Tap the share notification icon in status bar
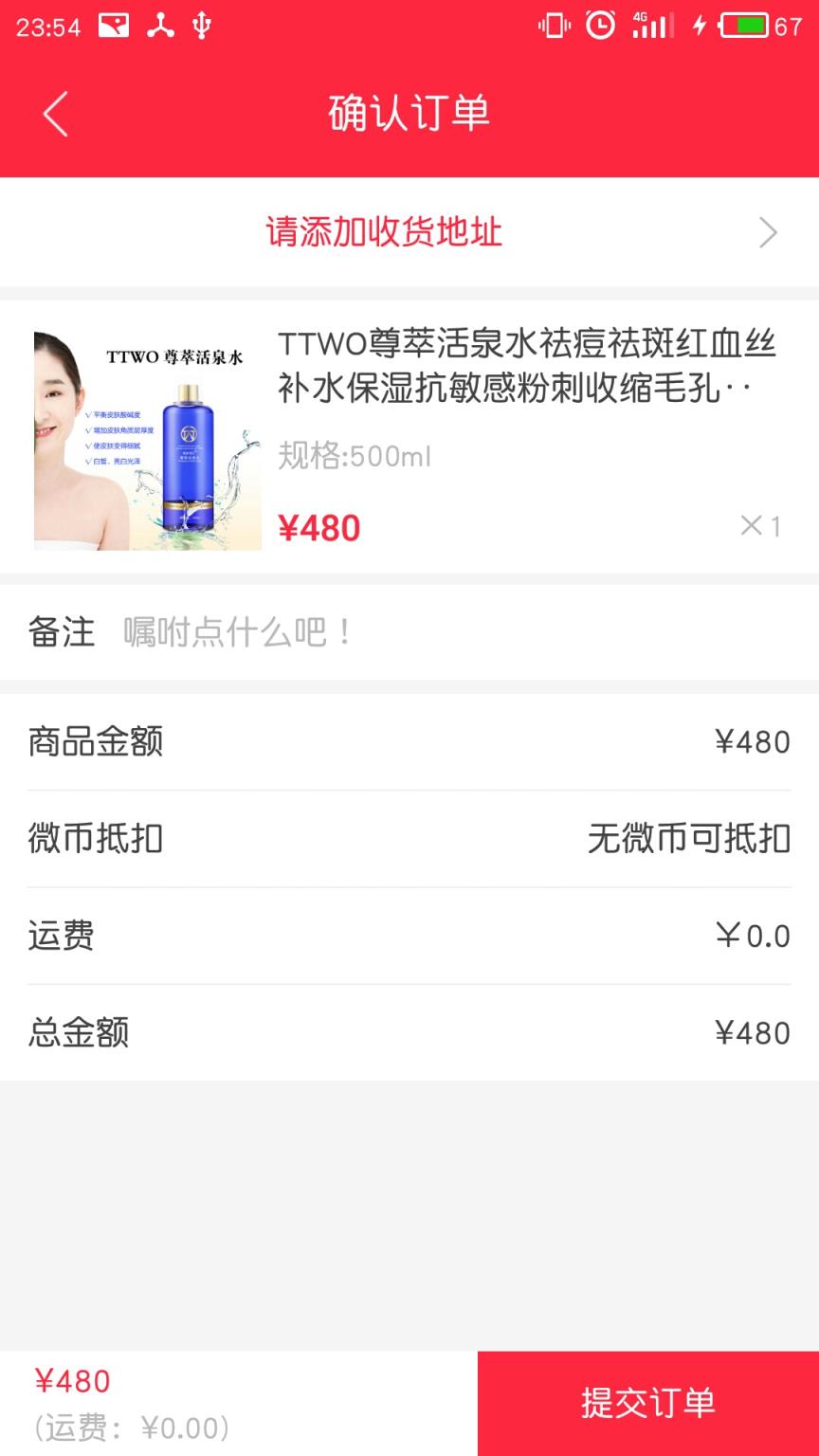Image resolution: width=819 pixels, height=1456 pixels. click(x=158, y=25)
